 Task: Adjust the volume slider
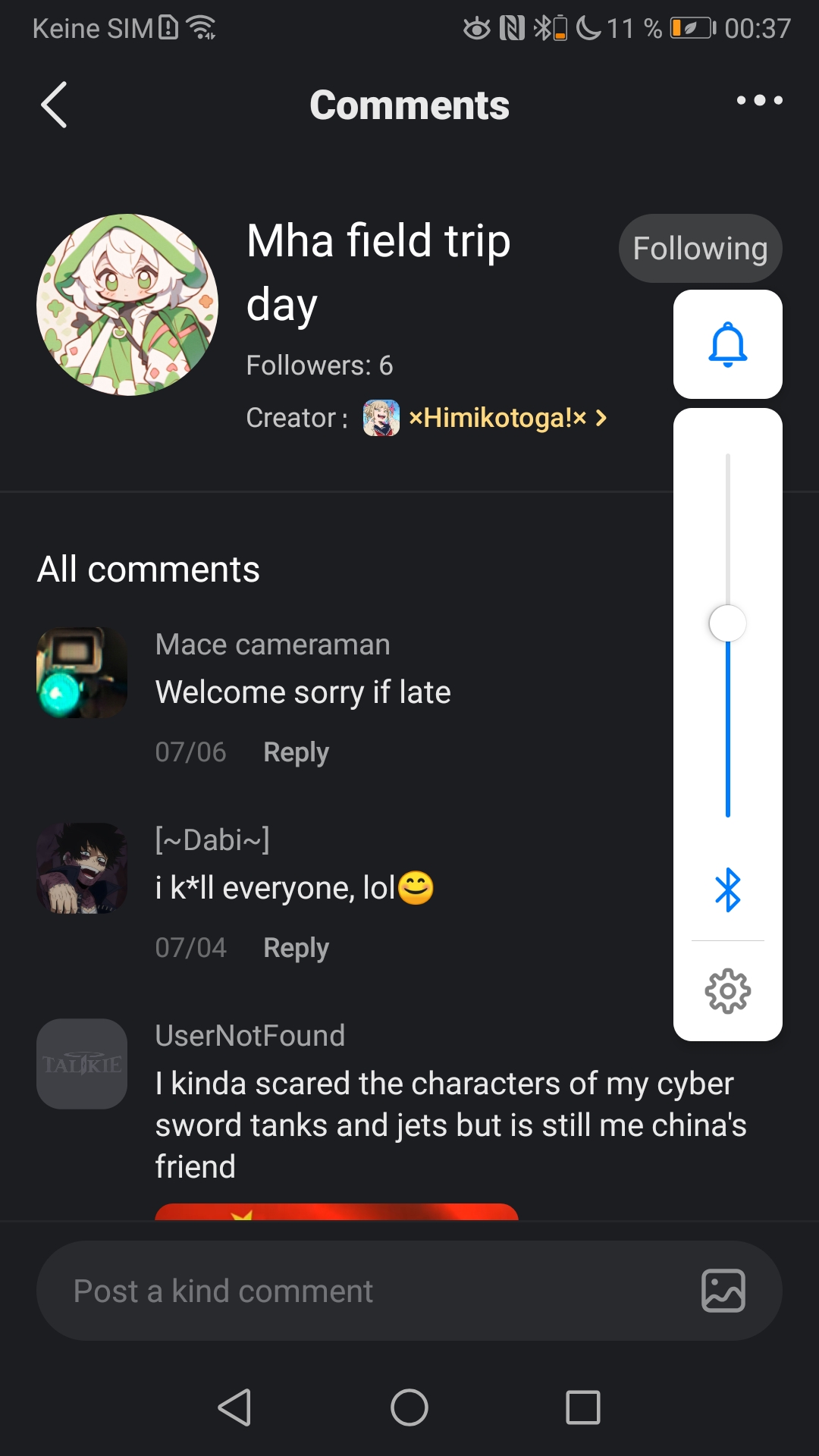tap(727, 623)
